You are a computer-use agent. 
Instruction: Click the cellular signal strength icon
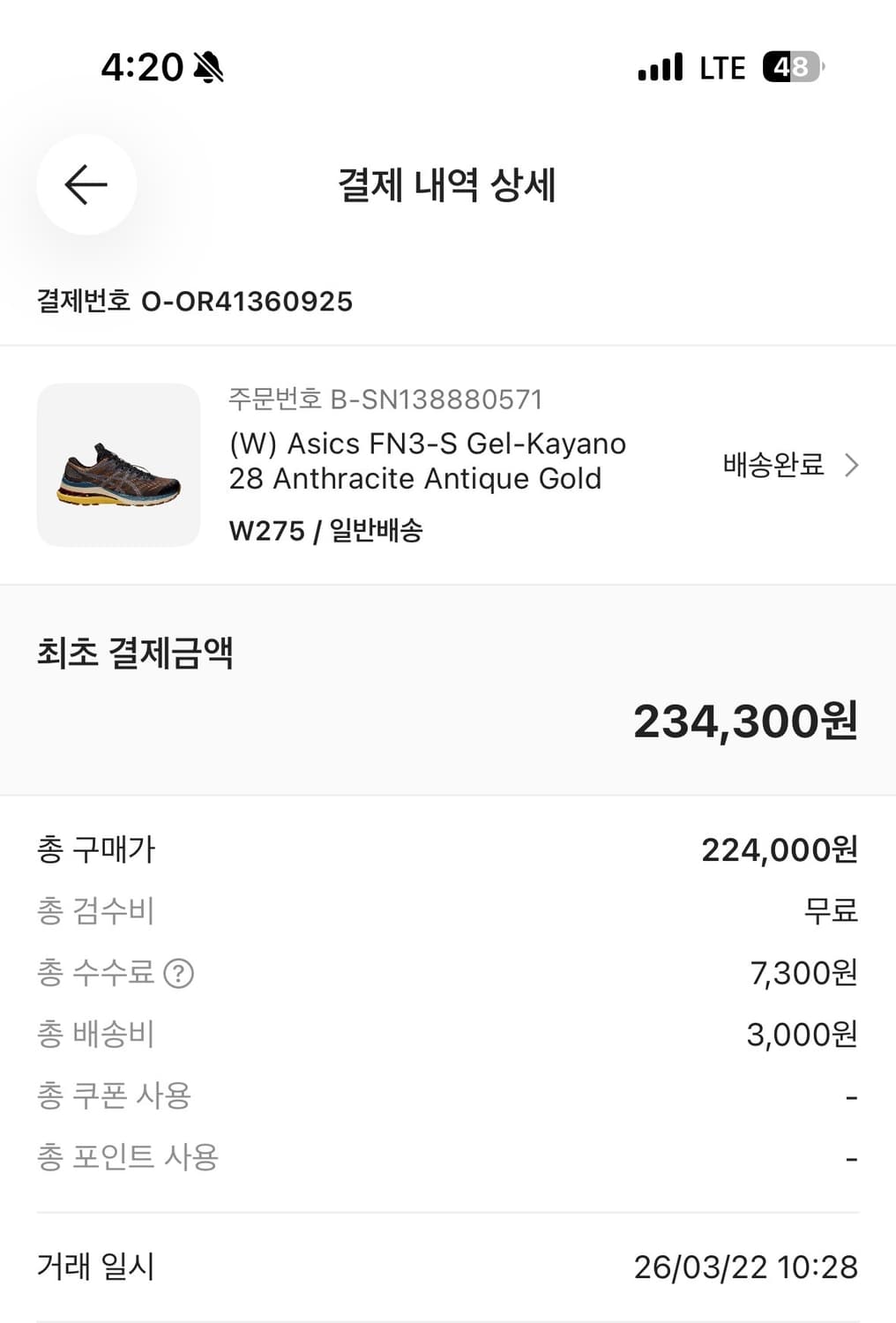click(660, 66)
